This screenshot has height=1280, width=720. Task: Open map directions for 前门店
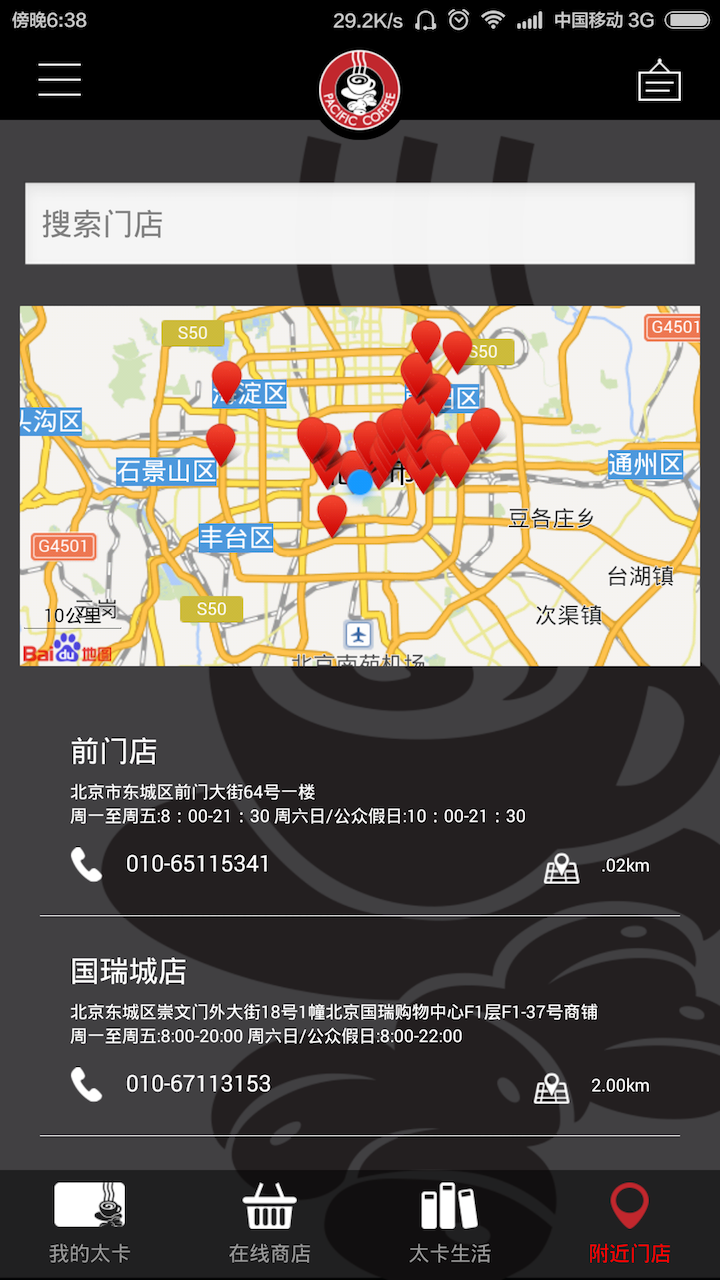(x=562, y=867)
